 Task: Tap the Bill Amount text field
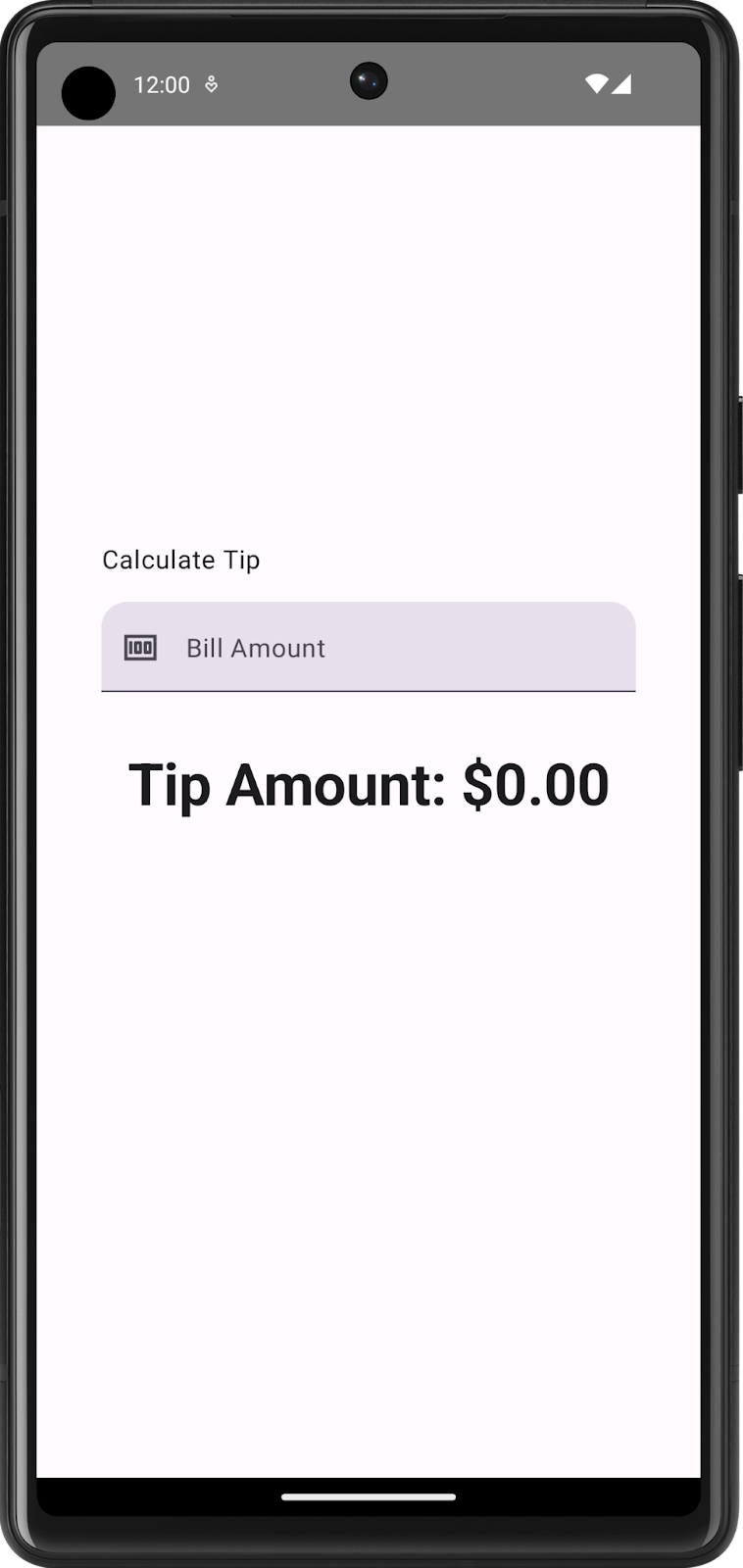tap(369, 647)
